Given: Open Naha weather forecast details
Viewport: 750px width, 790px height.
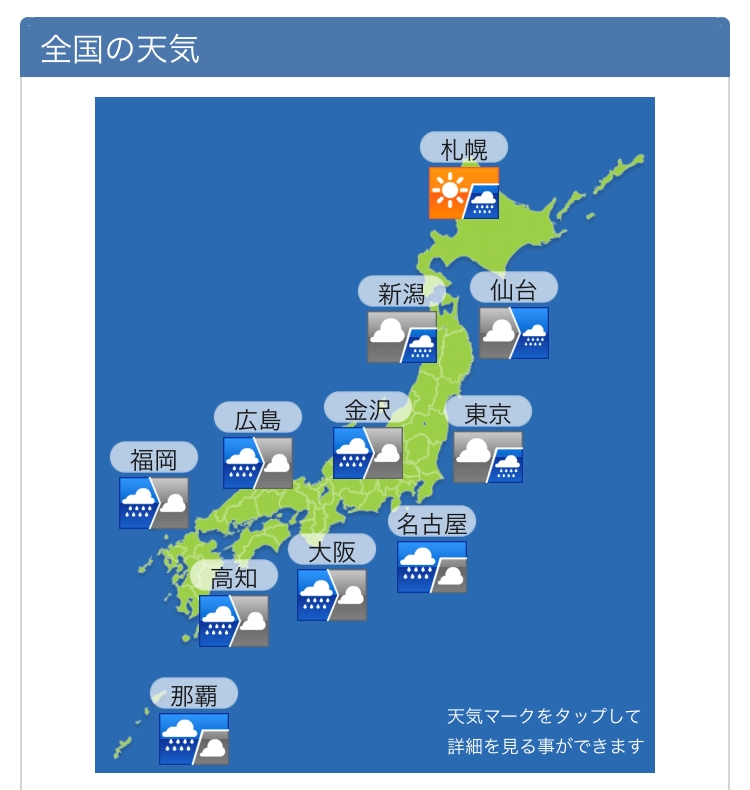Looking at the screenshot, I should (194, 739).
